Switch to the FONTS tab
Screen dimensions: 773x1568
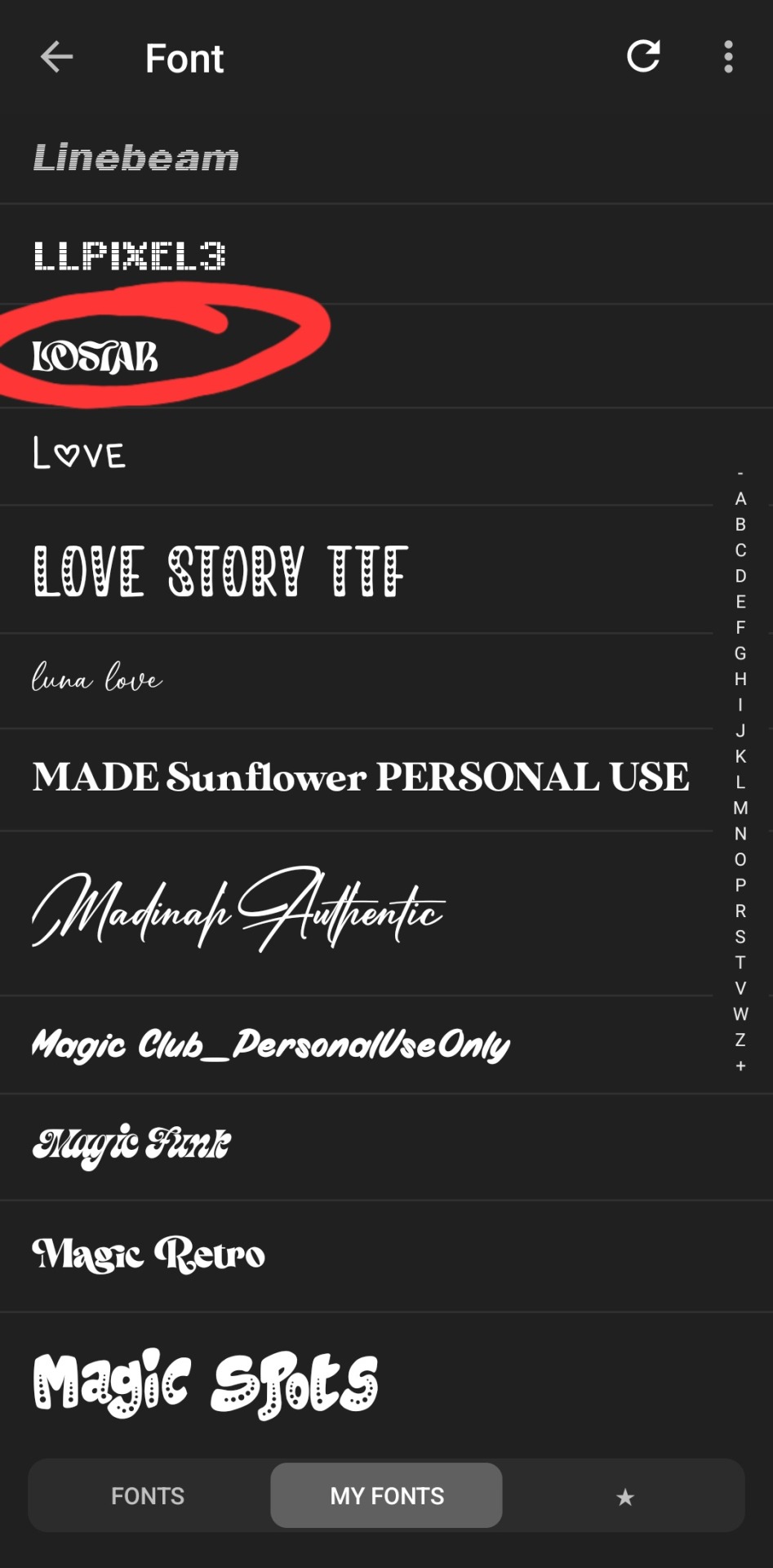[x=148, y=1496]
